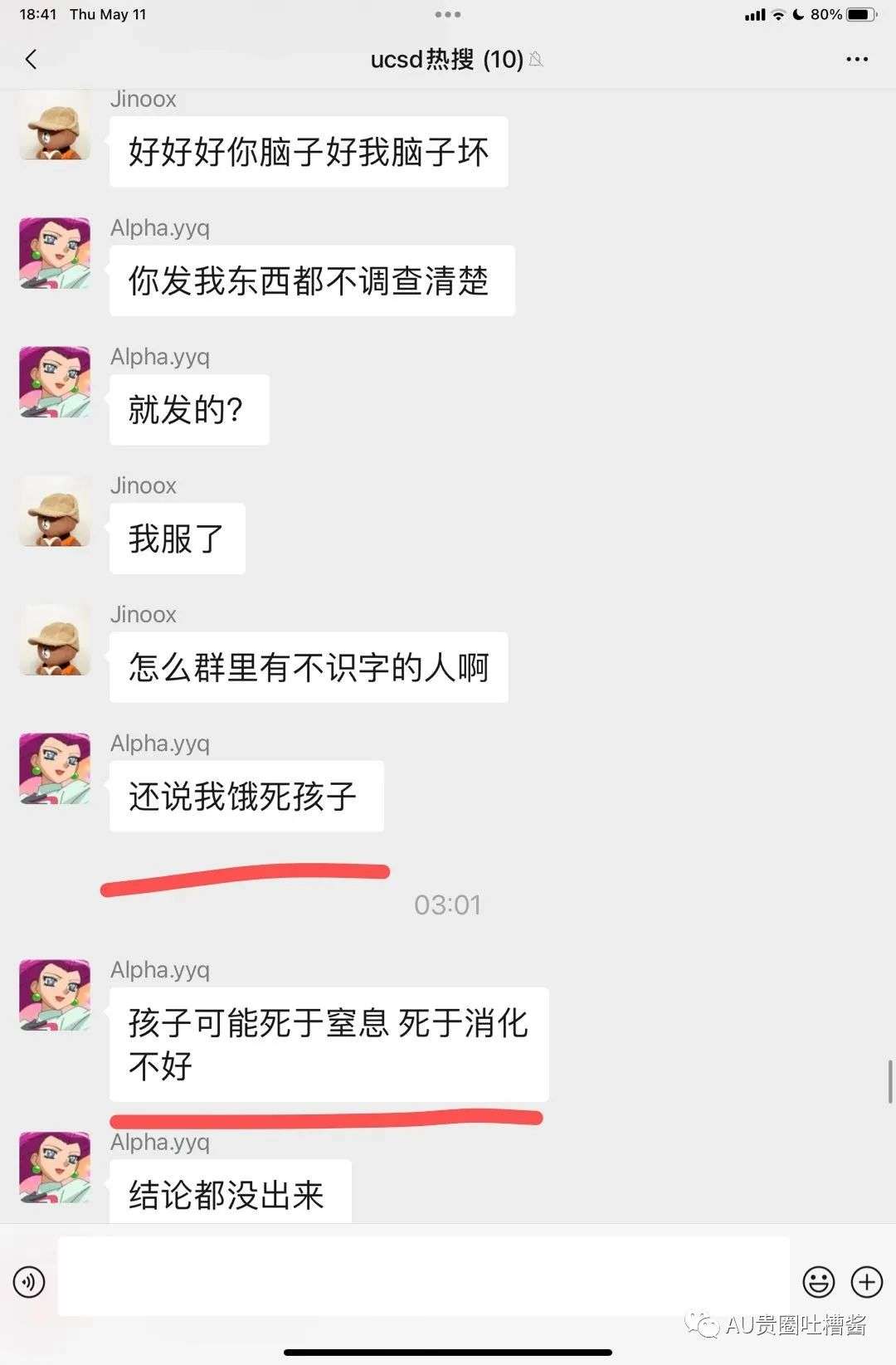The image size is (896, 1365).
Task: Open the plus attachments menu
Action: pos(867,1282)
